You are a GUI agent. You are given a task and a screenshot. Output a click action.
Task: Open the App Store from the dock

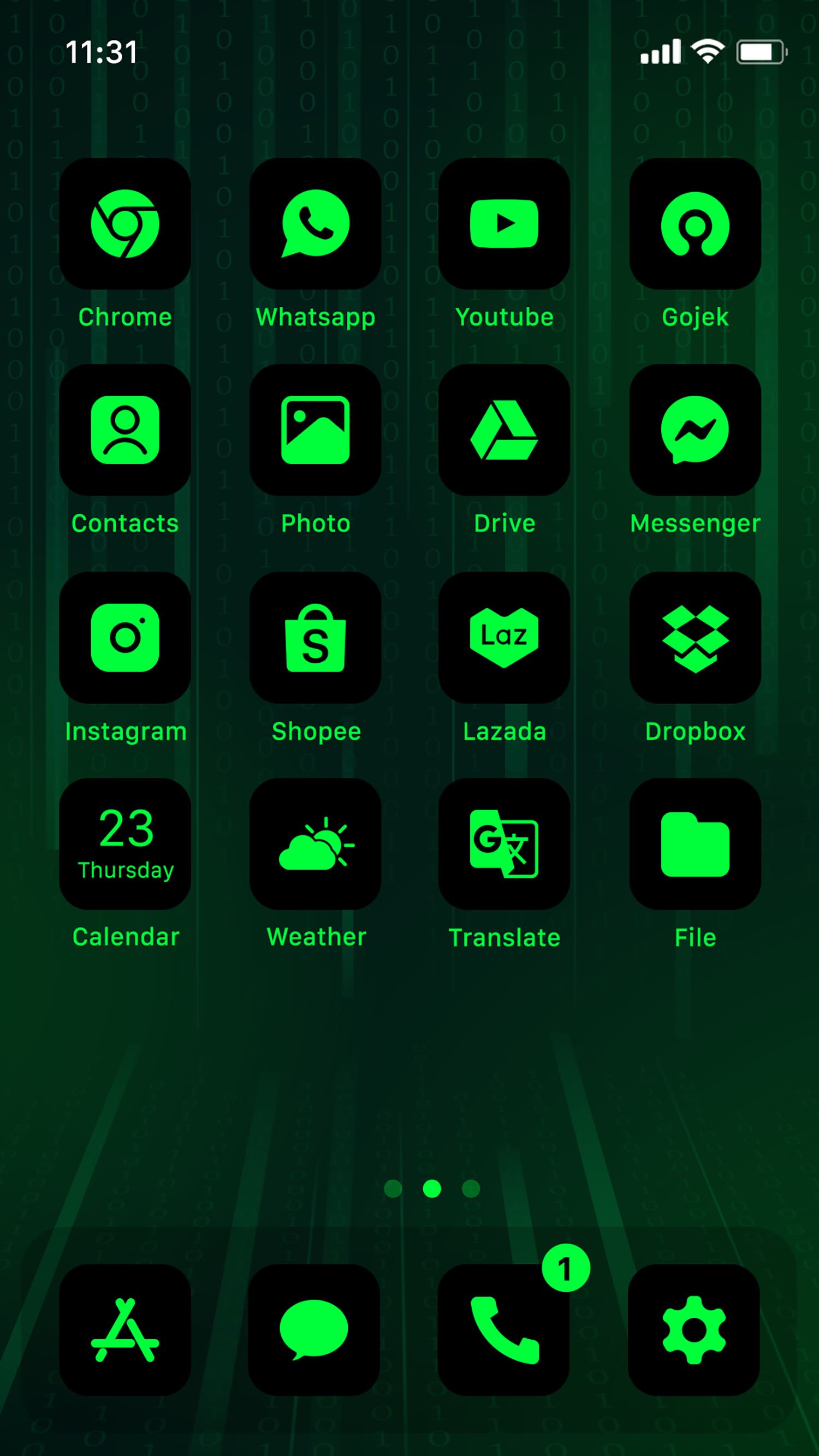pos(125,1330)
